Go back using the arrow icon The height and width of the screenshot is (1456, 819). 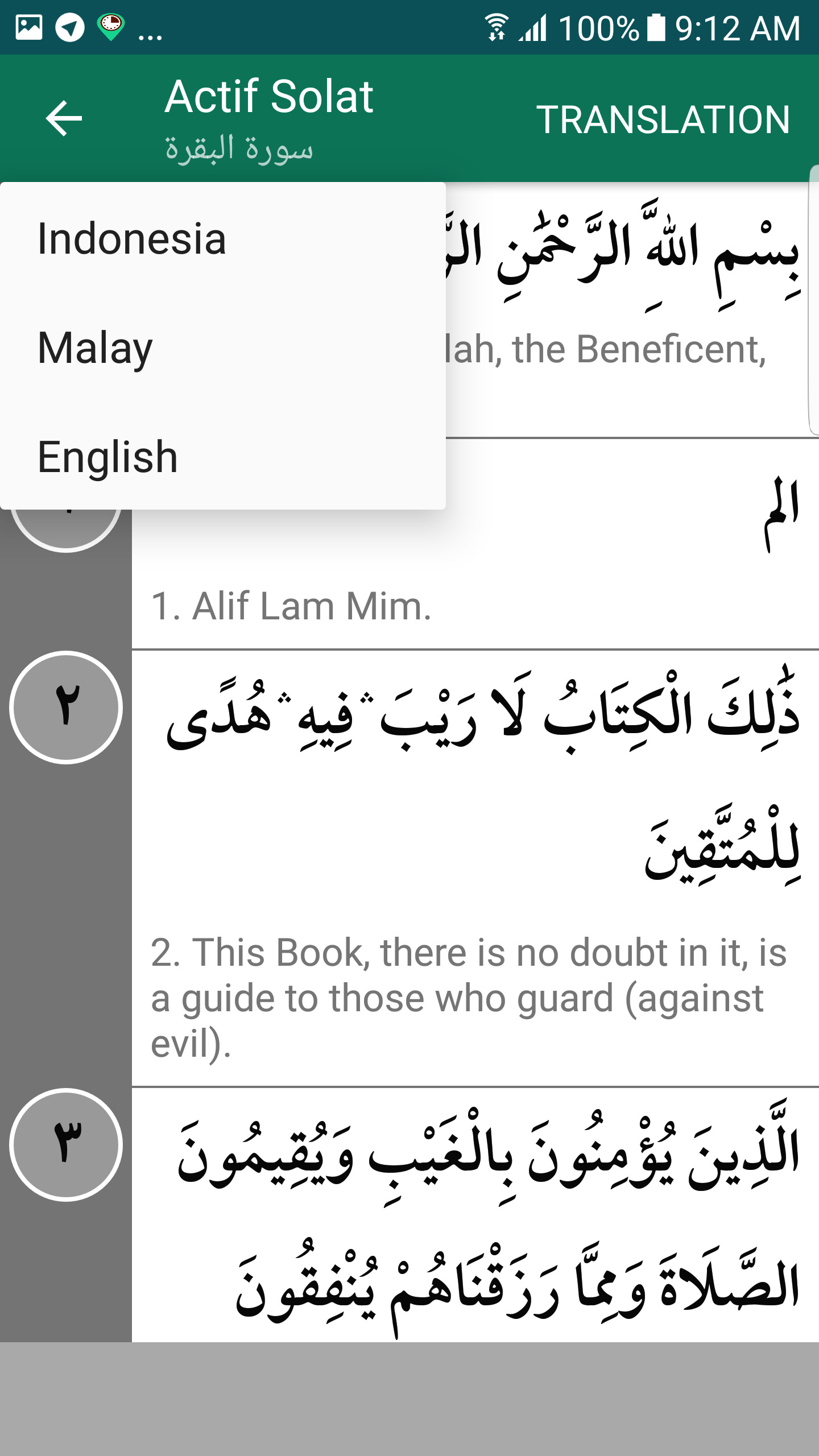(x=64, y=118)
